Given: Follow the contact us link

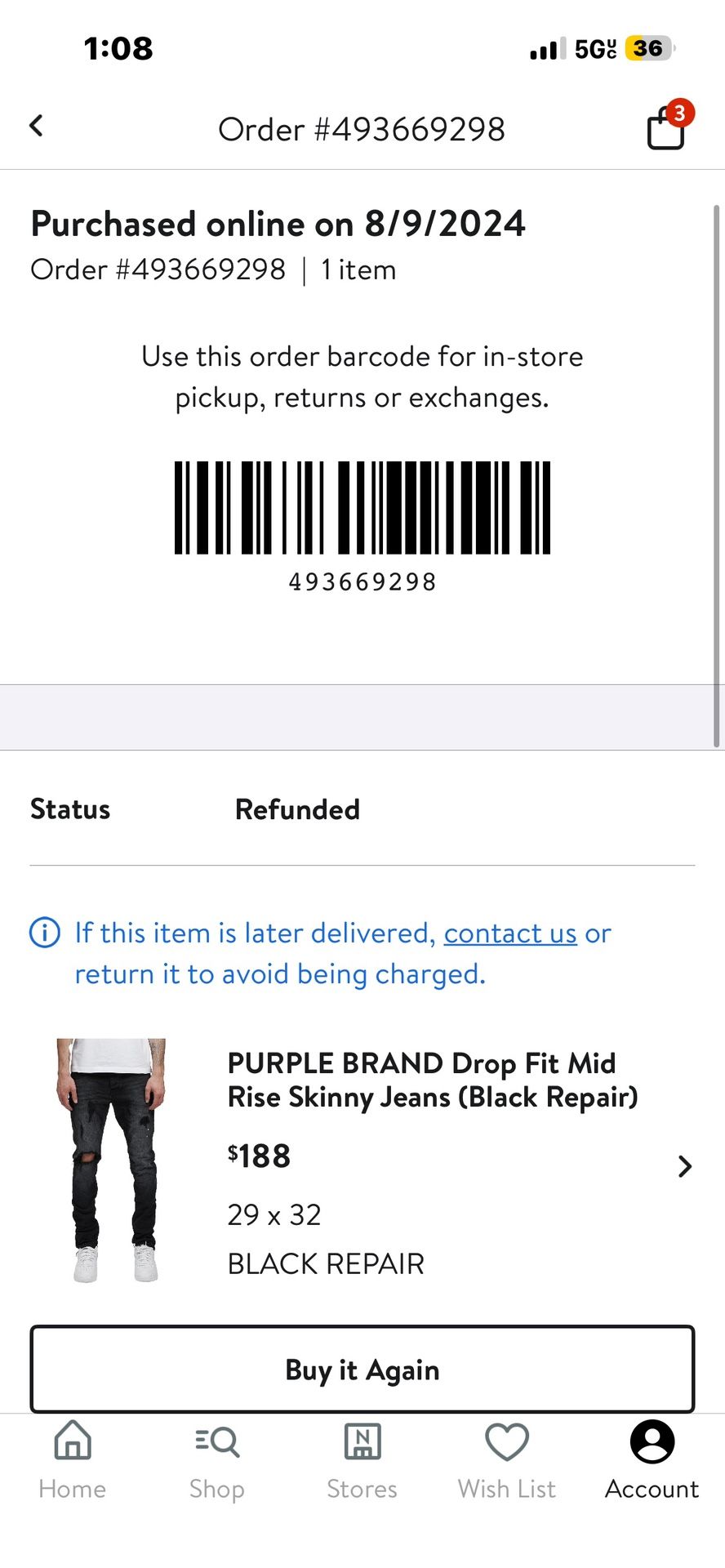Looking at the screenshot, I should point(510,933).
